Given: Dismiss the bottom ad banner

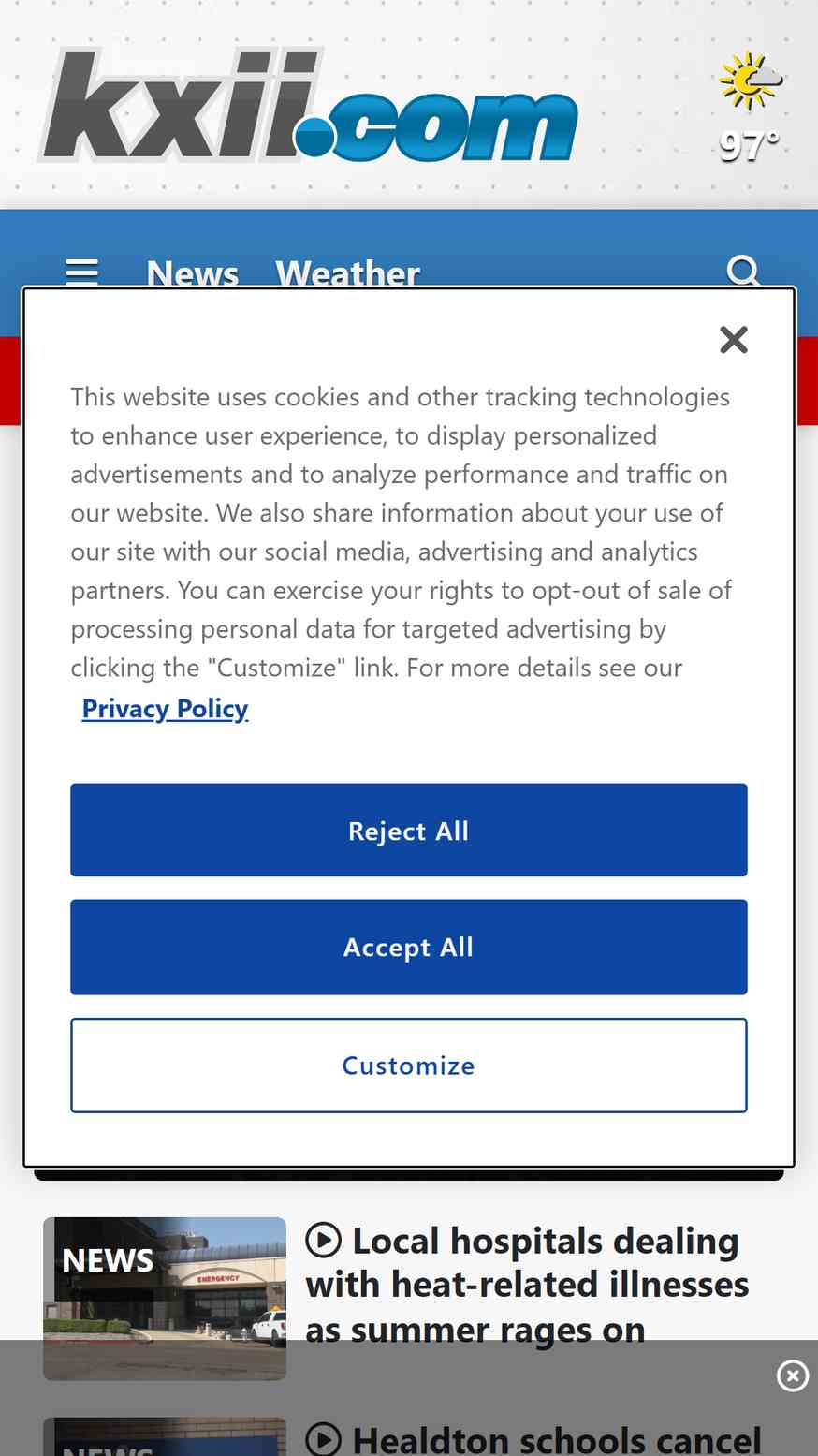Looking at the screenshot, I should point(793,1375).
